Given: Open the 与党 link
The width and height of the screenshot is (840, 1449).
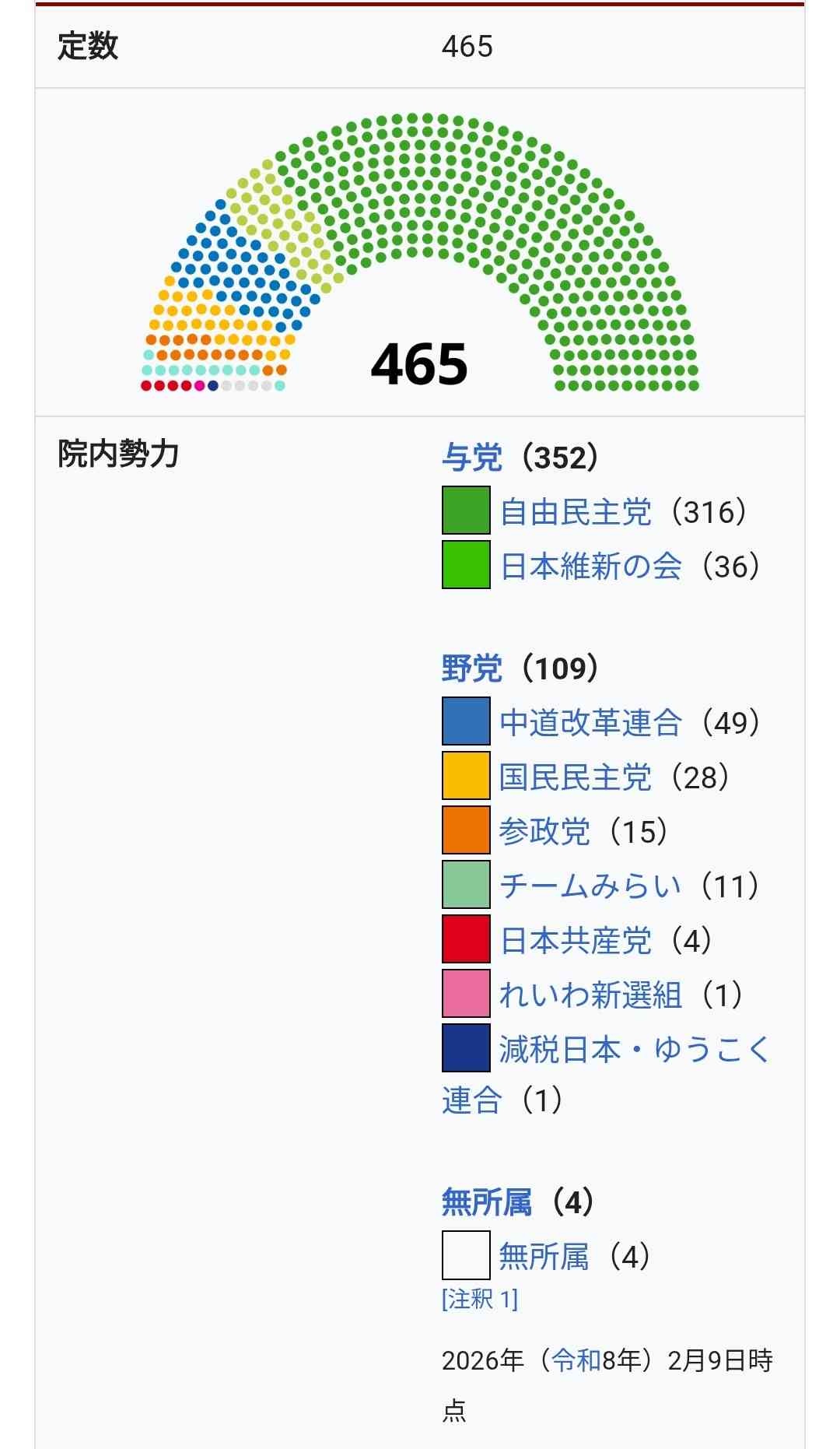Looking at the screenshot, I should pyautogui.click(x=471, y=458).
